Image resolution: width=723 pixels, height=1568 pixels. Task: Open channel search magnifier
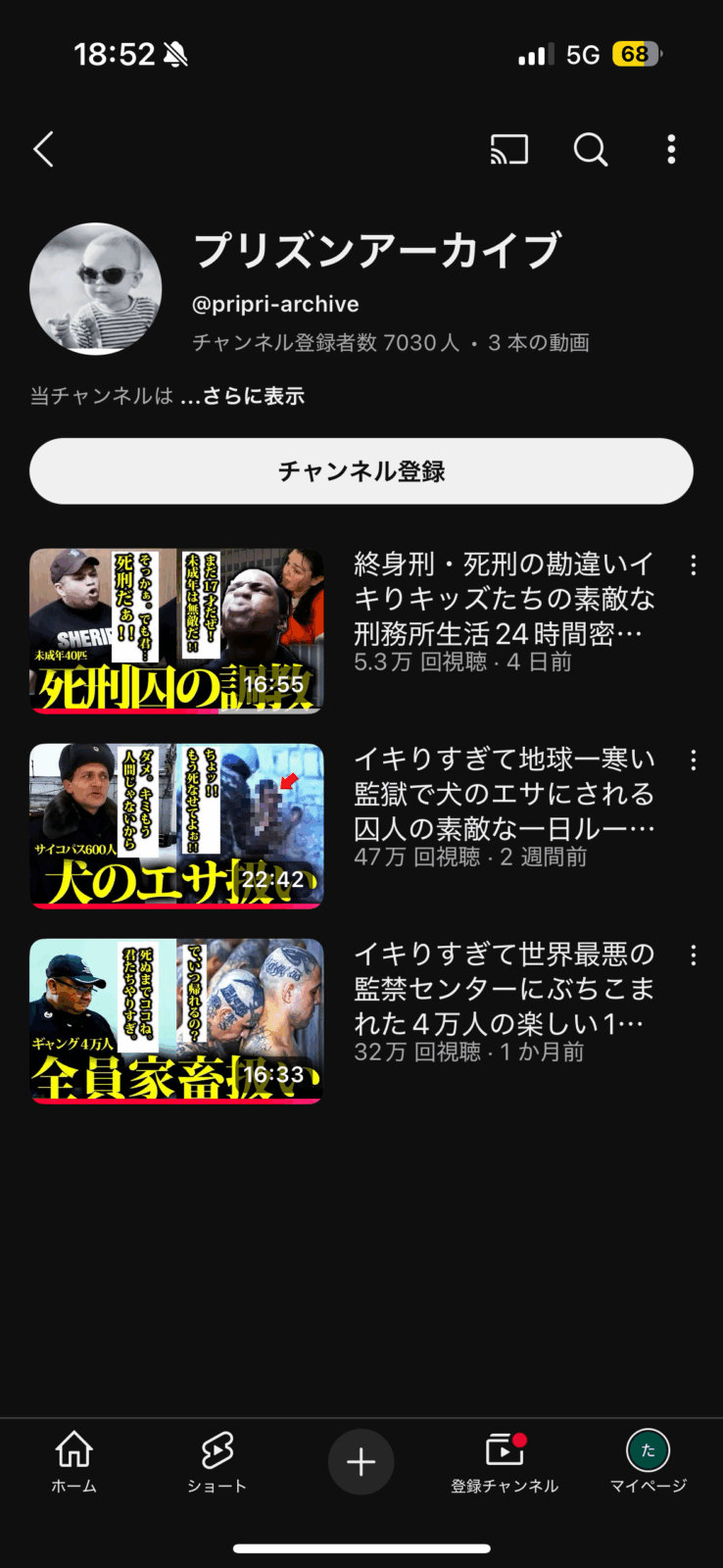590,150
